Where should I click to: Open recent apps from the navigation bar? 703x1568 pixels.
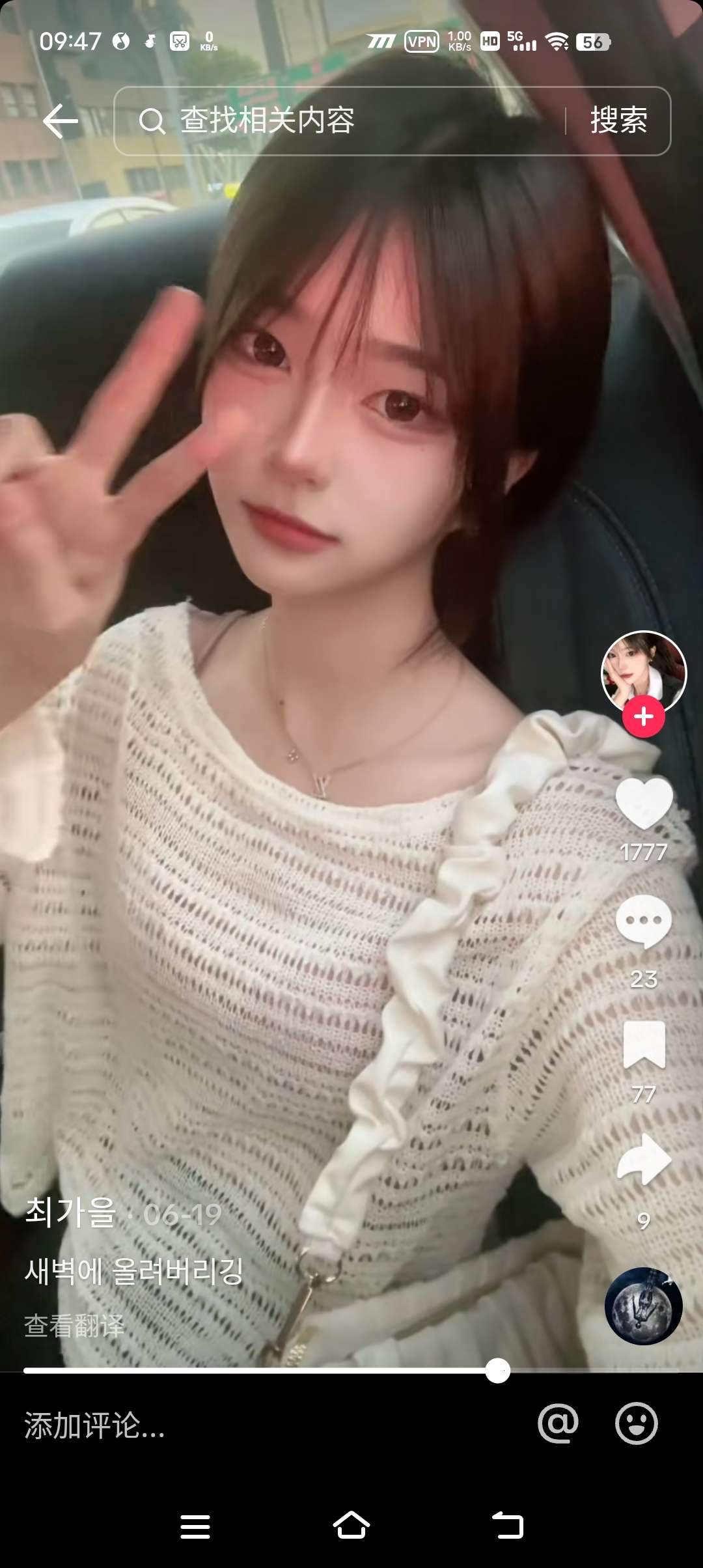click(x=195, y=1526)
